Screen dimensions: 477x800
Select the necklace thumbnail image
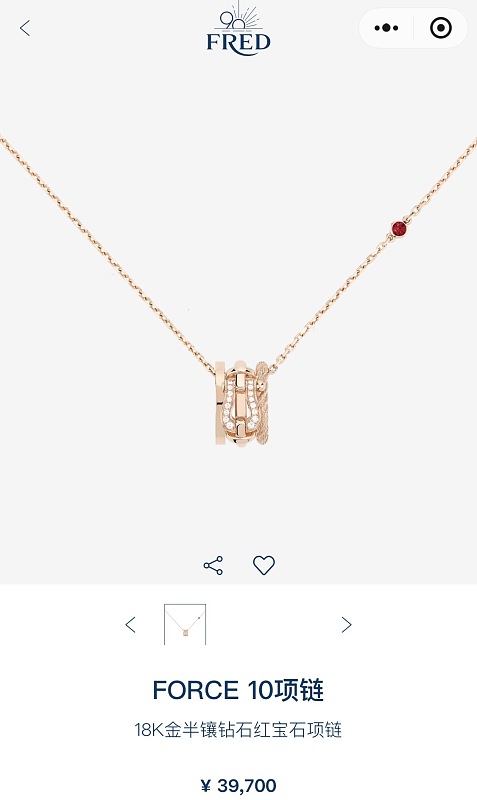[x=185, y=624]
